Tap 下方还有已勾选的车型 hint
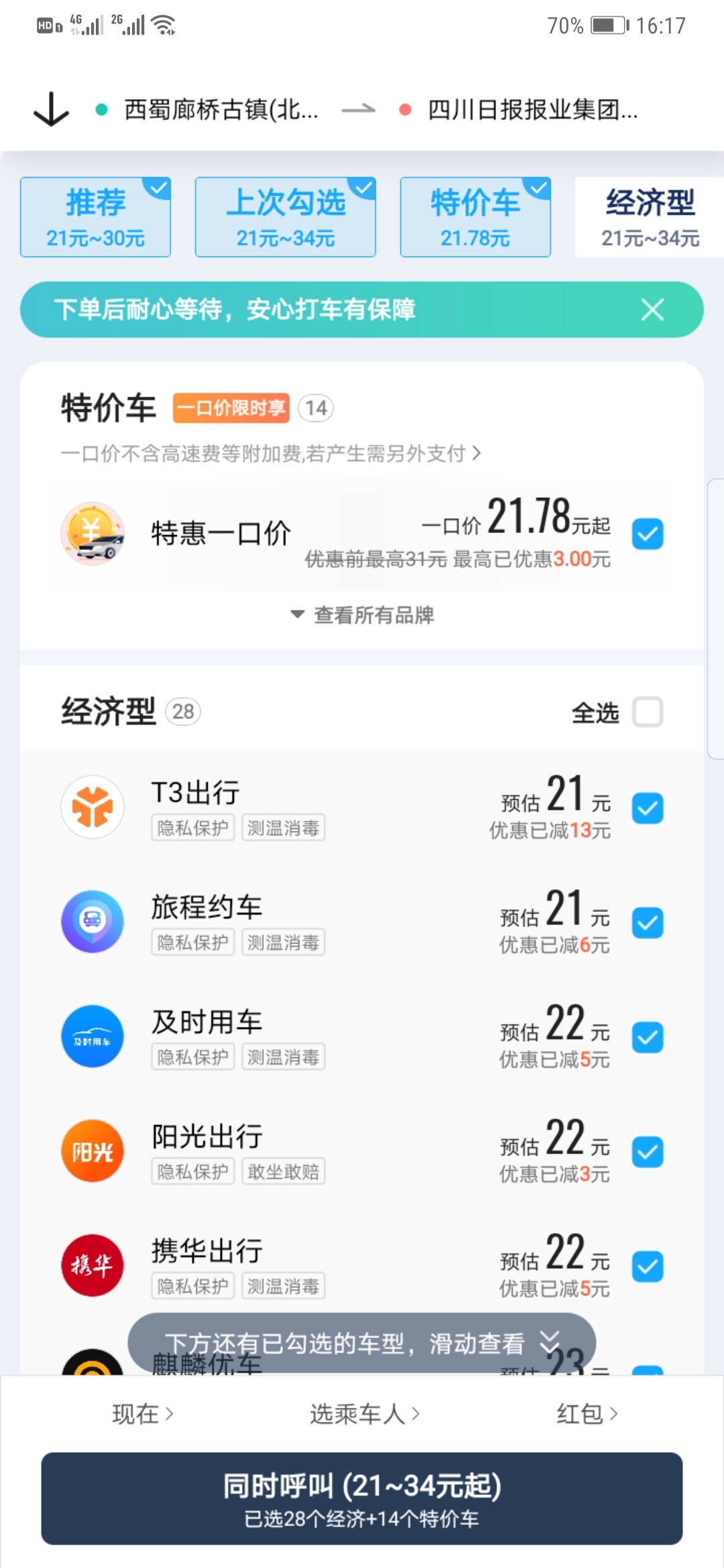Image resolution: width=724 pixels, height=1568 pixels. [x=362, y=1342]
